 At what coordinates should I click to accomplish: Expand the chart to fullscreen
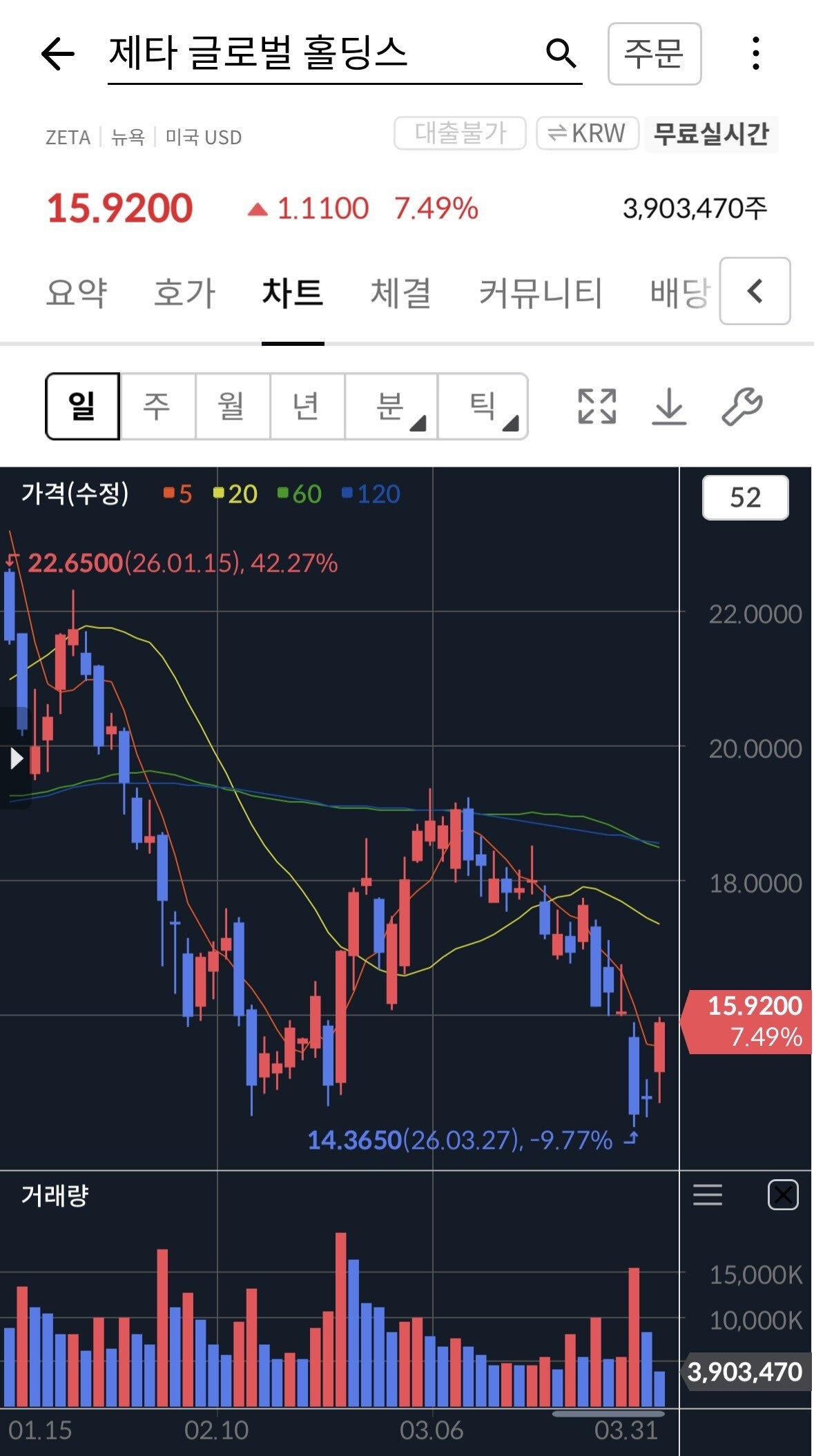(597, 406)
